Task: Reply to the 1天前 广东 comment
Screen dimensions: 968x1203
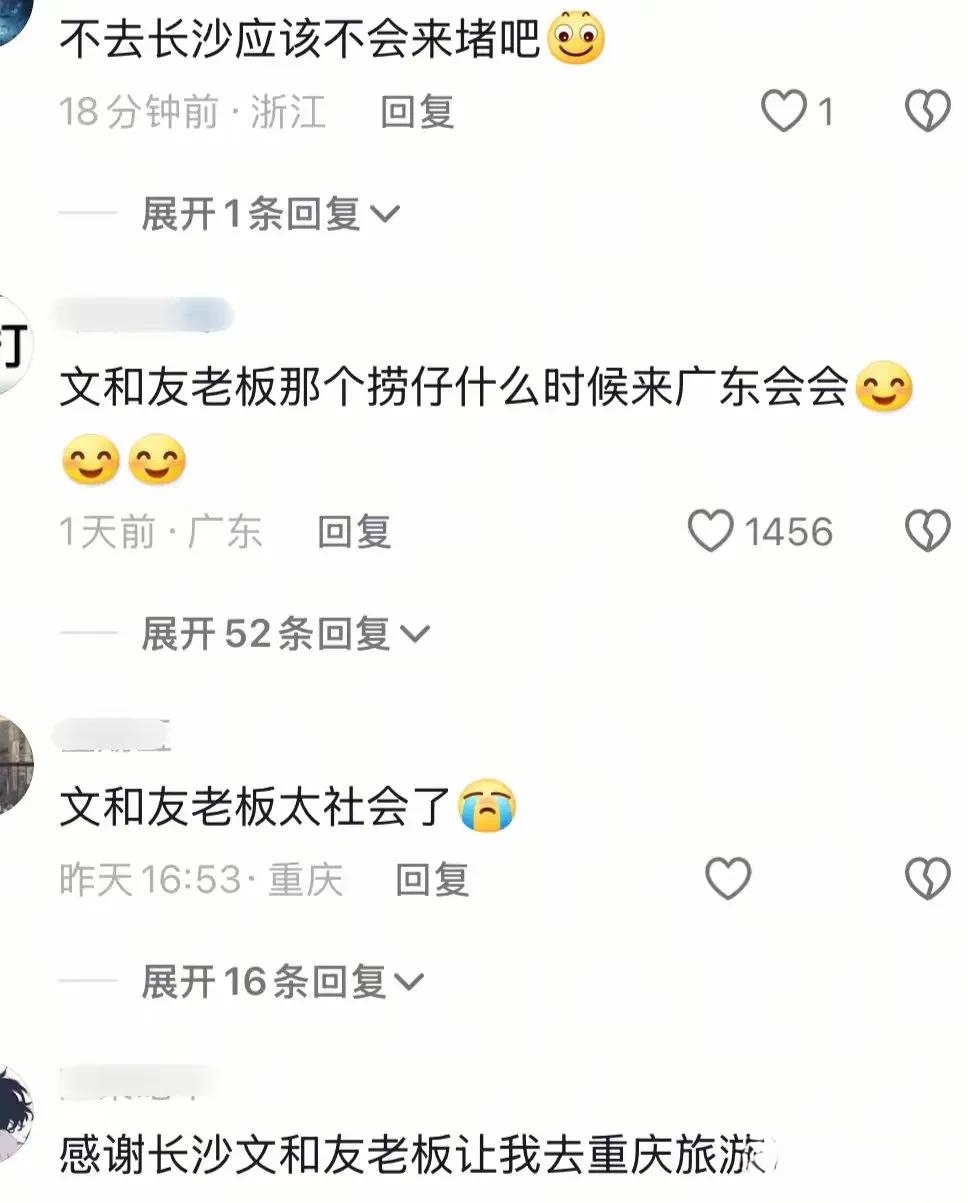Action: pos(354,532)
